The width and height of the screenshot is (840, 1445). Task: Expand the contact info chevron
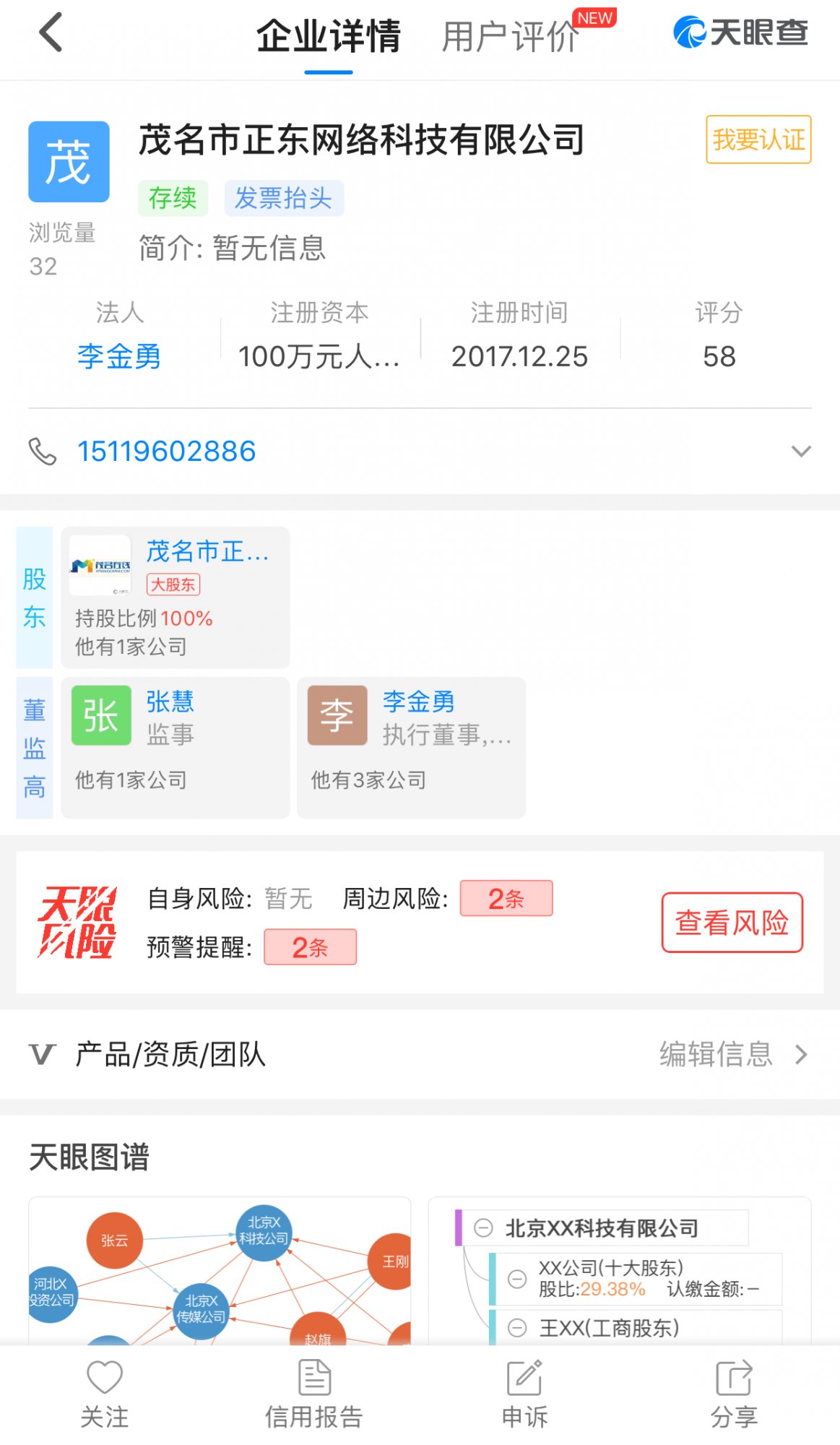pyautogui.click(x=800, y=452)
